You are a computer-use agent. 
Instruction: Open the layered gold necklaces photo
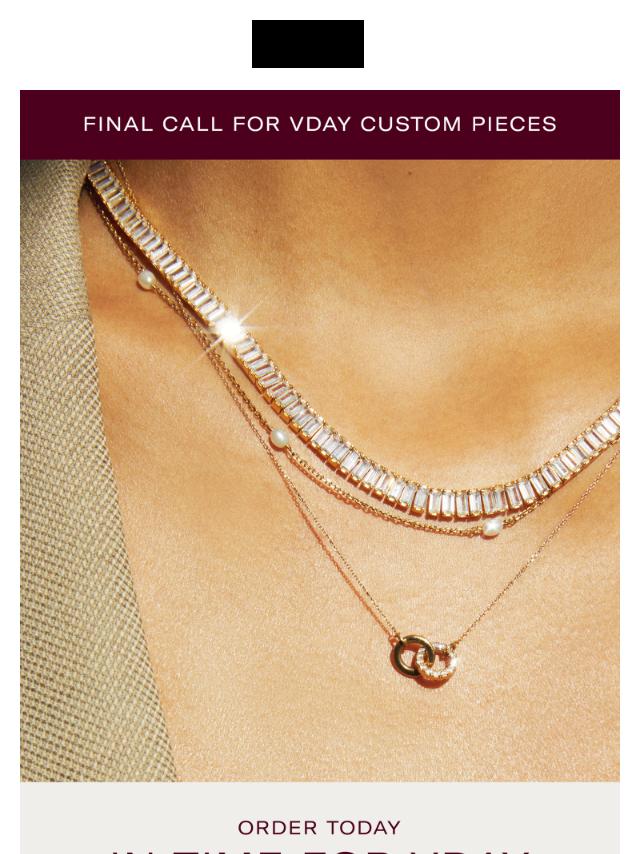point(320,470)
